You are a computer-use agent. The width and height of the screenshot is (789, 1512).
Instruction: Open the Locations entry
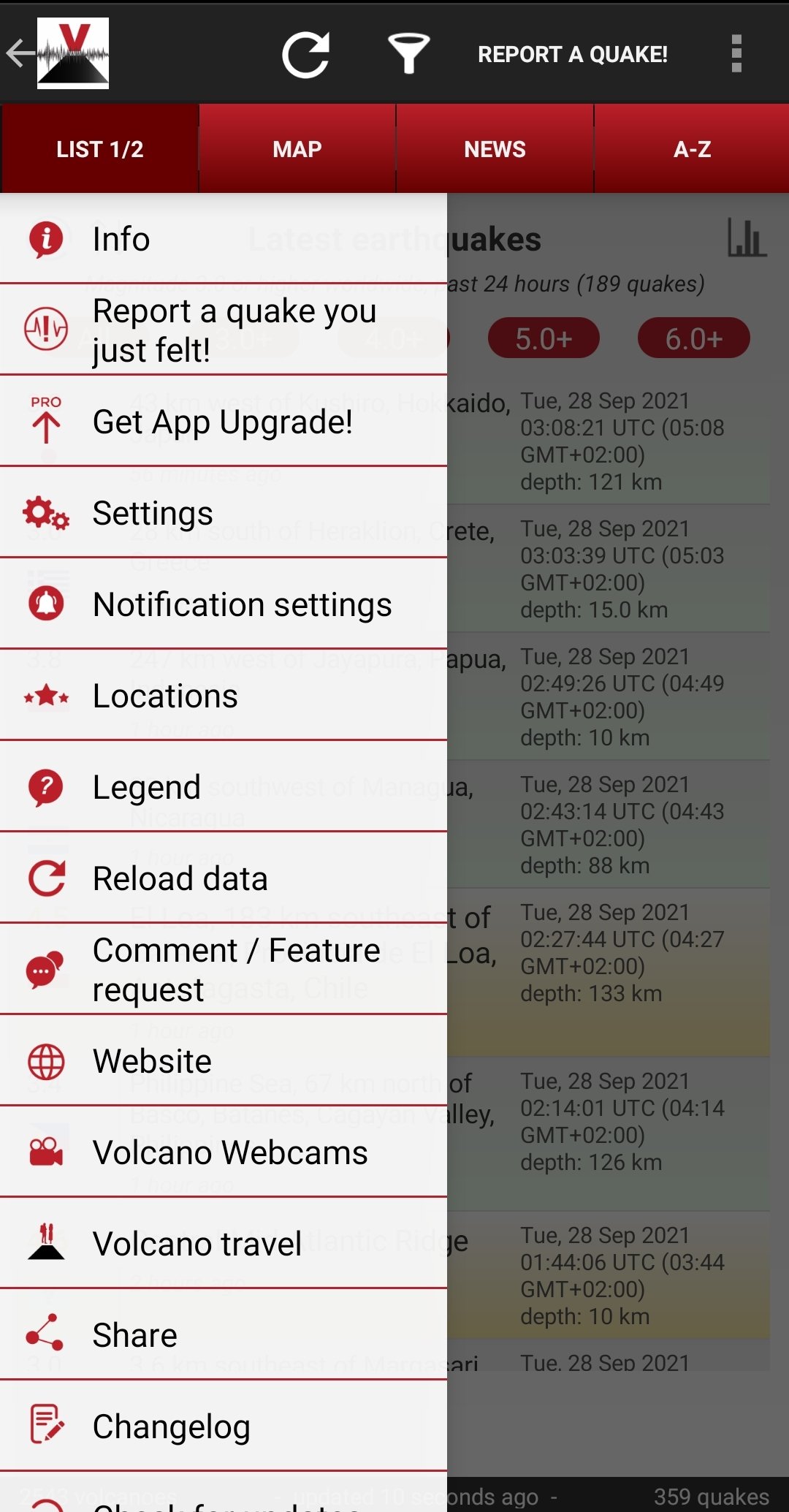tap(224, 695)
